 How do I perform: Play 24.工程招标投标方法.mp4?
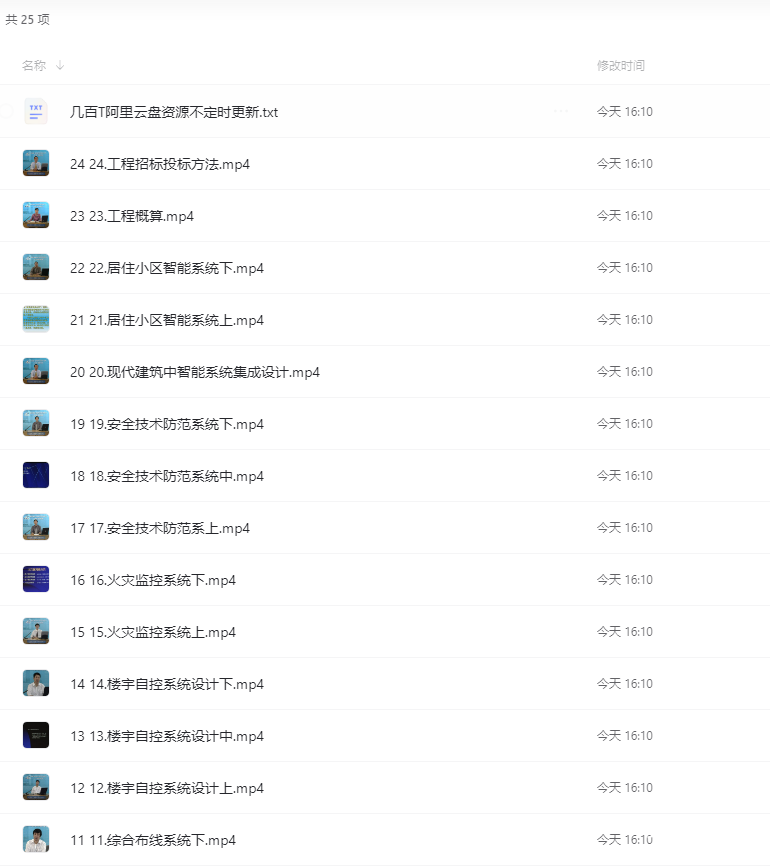[x=160, y=164]
